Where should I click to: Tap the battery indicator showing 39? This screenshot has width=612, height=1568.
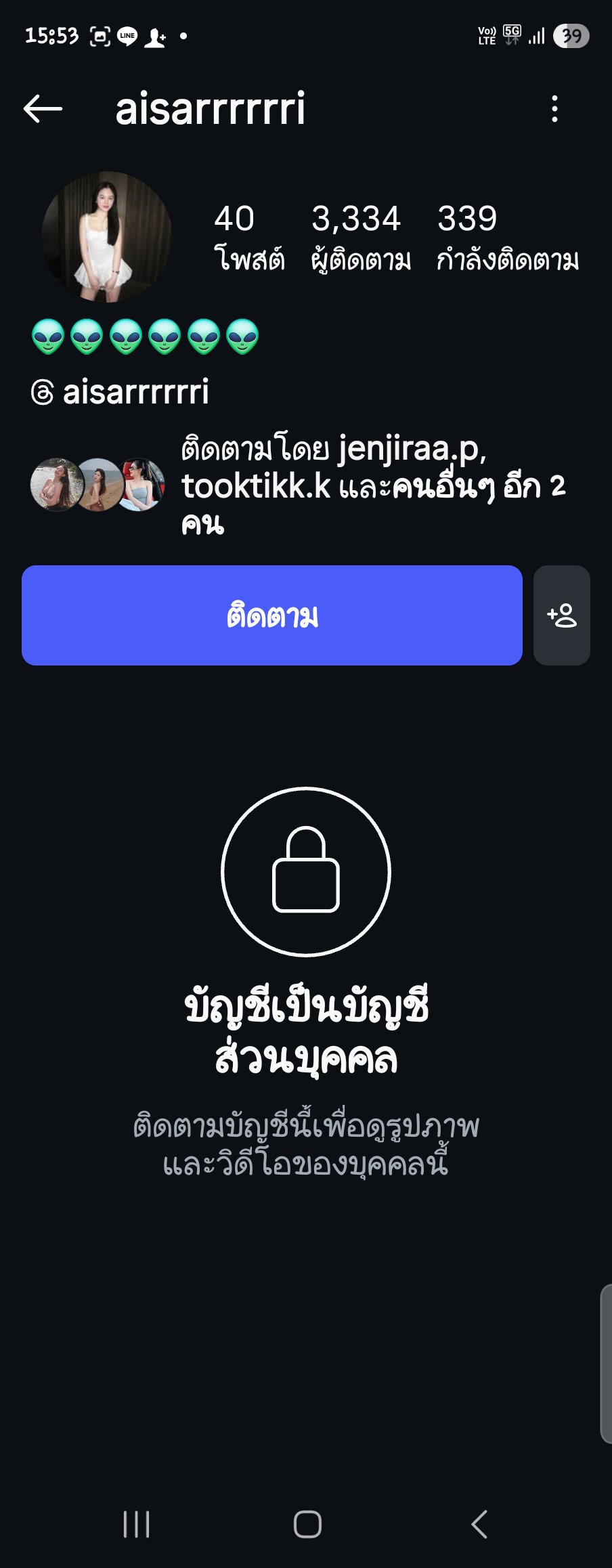[569, 35]
